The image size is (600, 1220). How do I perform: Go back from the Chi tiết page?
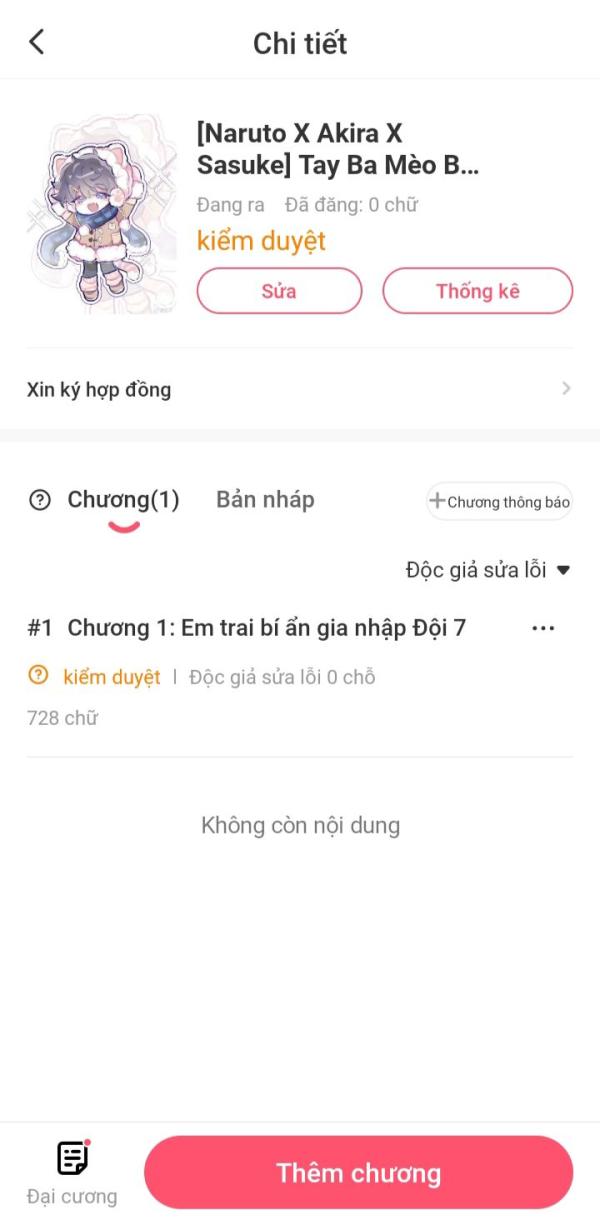pyautogui.click(x=37, y=42)
